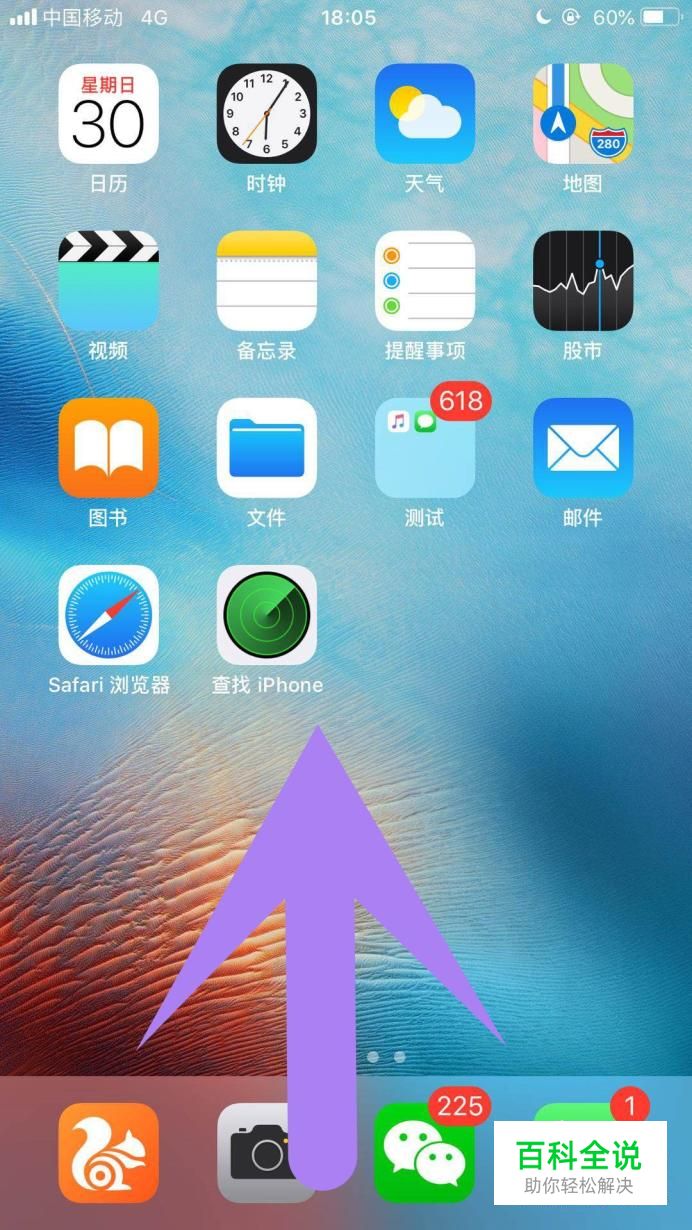The width and height of the screenshot is (692, 1230).
Task: Open UC browser in the dock
Action: tap(108, 1152)
